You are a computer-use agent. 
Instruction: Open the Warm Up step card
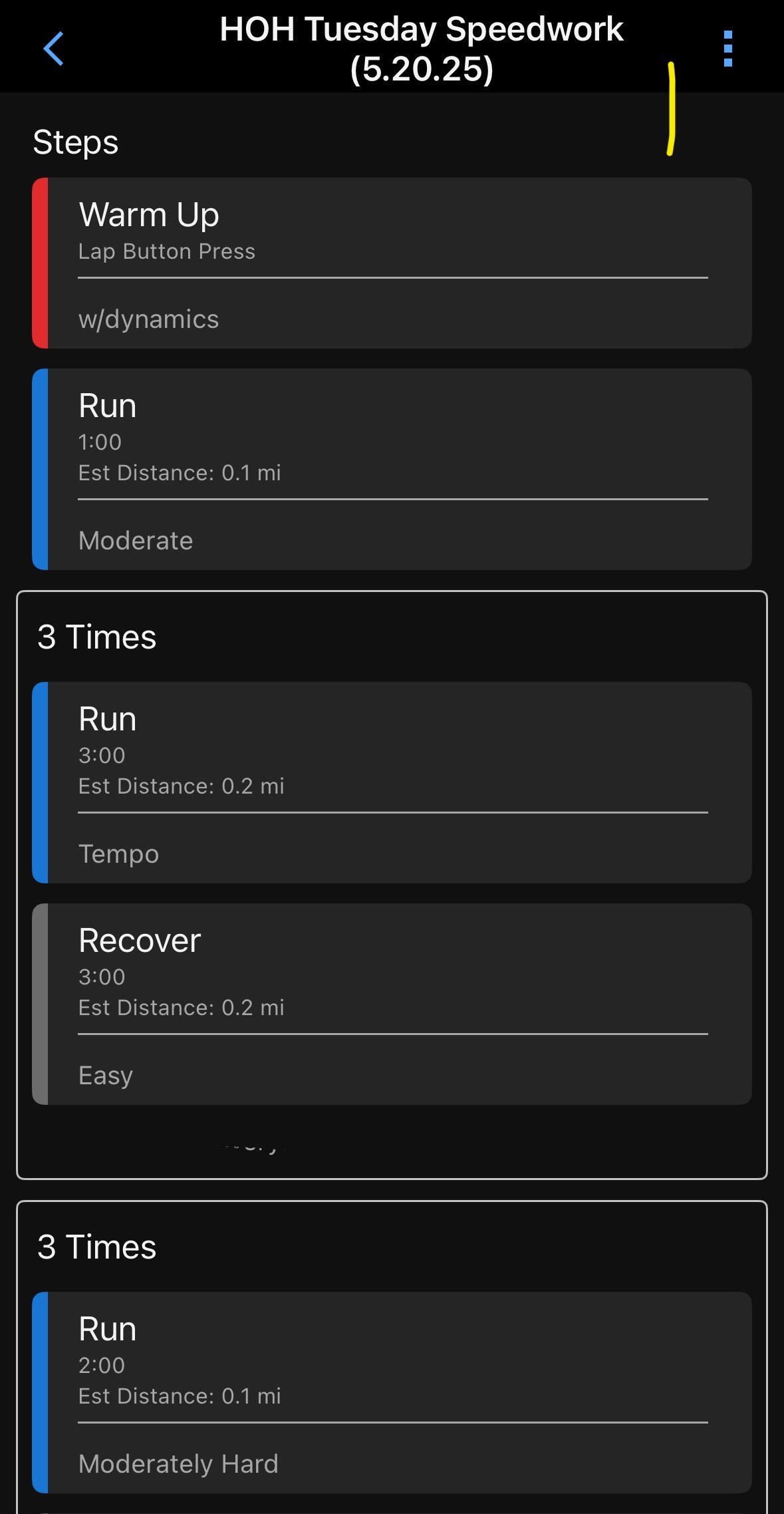pyautogui.click(x=392, y=263)
